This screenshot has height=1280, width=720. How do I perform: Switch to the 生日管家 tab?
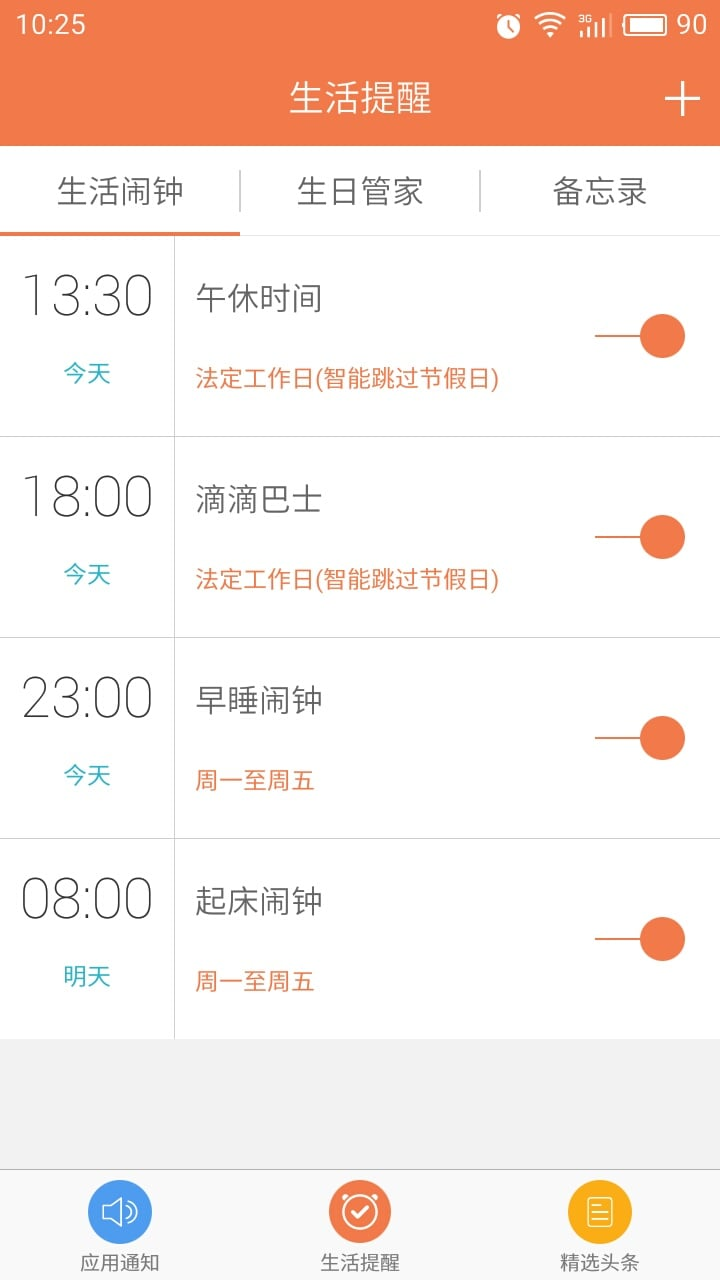pyautogui.click(x=360, y=191)
